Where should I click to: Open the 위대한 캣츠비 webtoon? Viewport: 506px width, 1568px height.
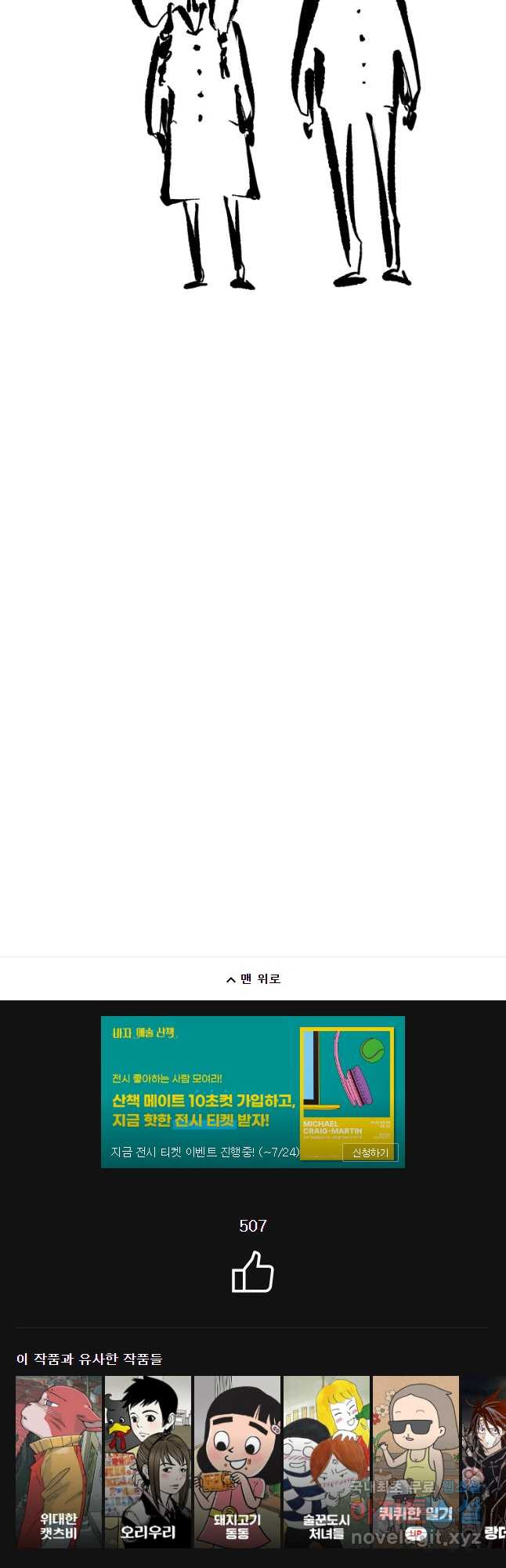coord(59,1461)
